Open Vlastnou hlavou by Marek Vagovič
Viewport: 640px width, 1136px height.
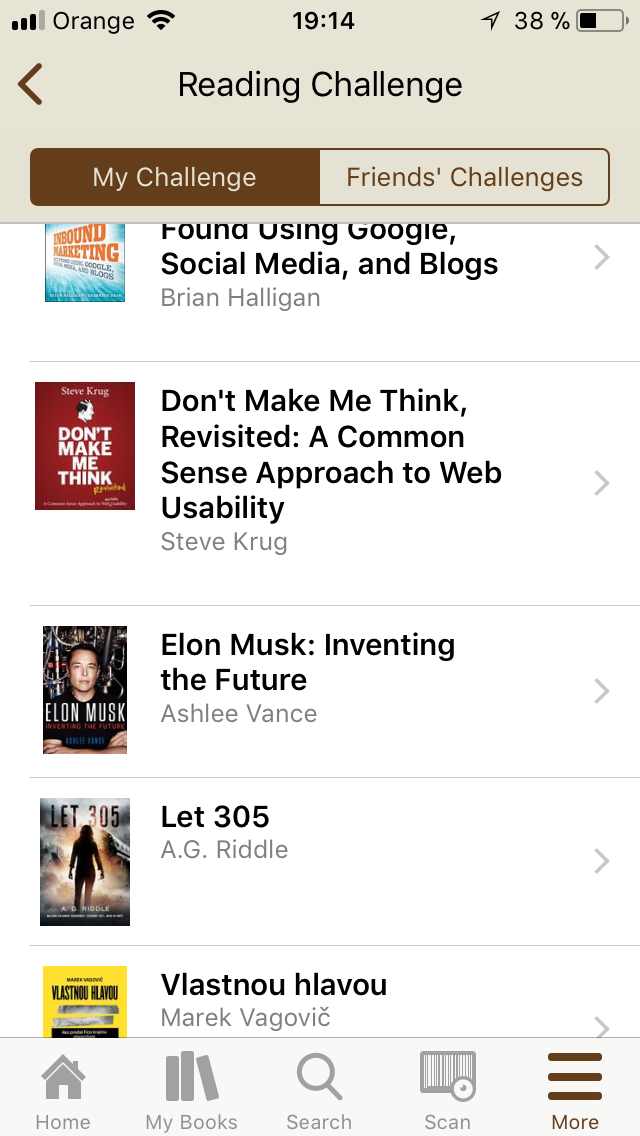point(320,992)
